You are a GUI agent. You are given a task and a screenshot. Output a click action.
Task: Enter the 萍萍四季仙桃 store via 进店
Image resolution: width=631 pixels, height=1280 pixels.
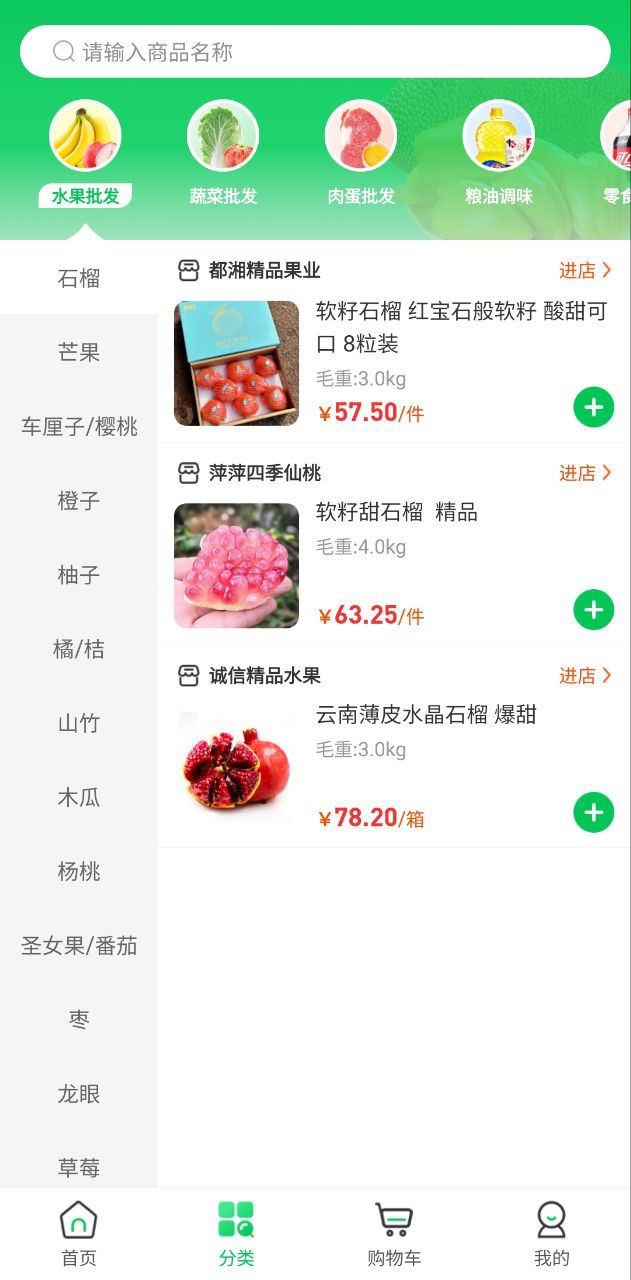click(x=585, y=473)
